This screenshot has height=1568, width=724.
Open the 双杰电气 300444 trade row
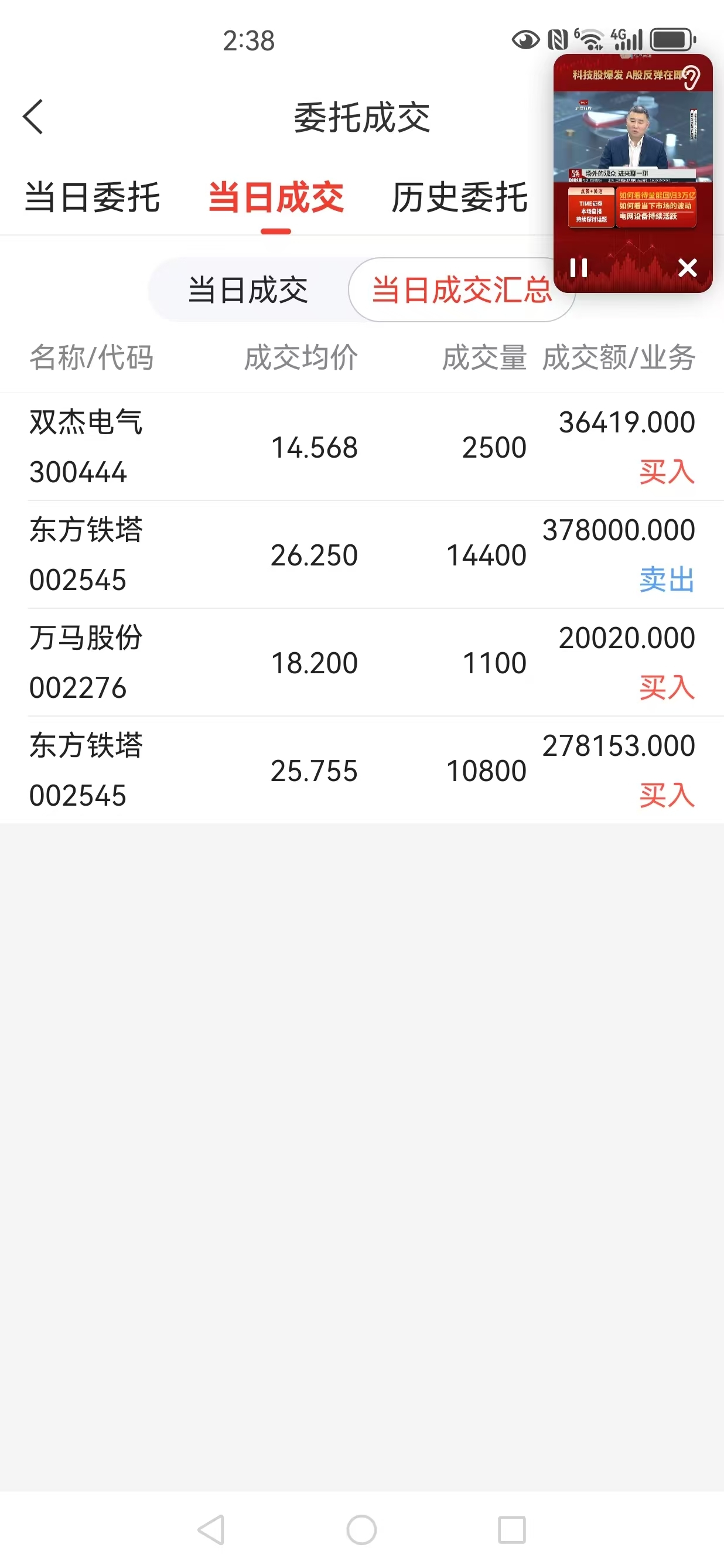tap(362, 446)
